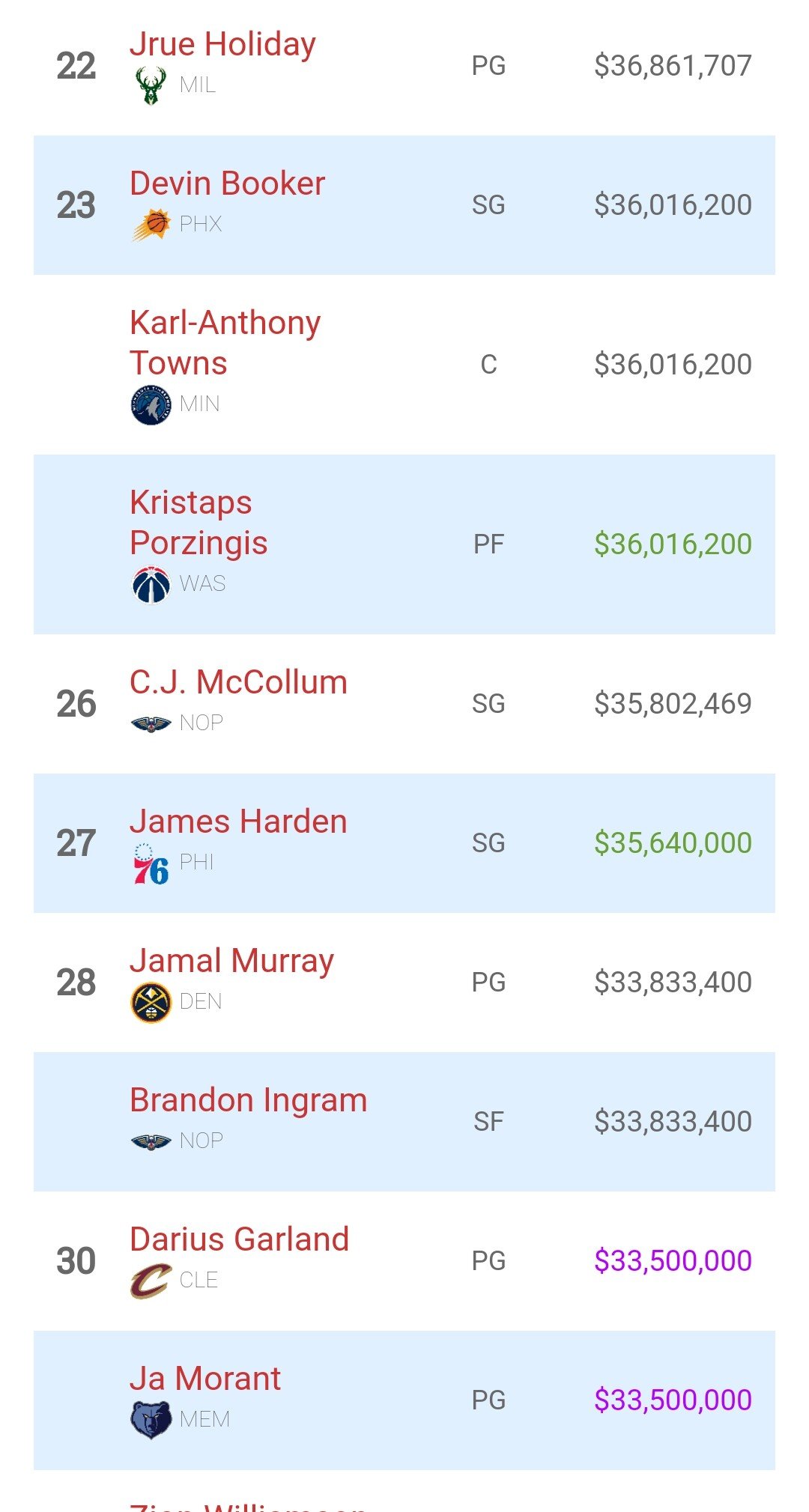809x1512 pixels.
Task: Select C.J. McCollum's name link
Action: [238, 683]
